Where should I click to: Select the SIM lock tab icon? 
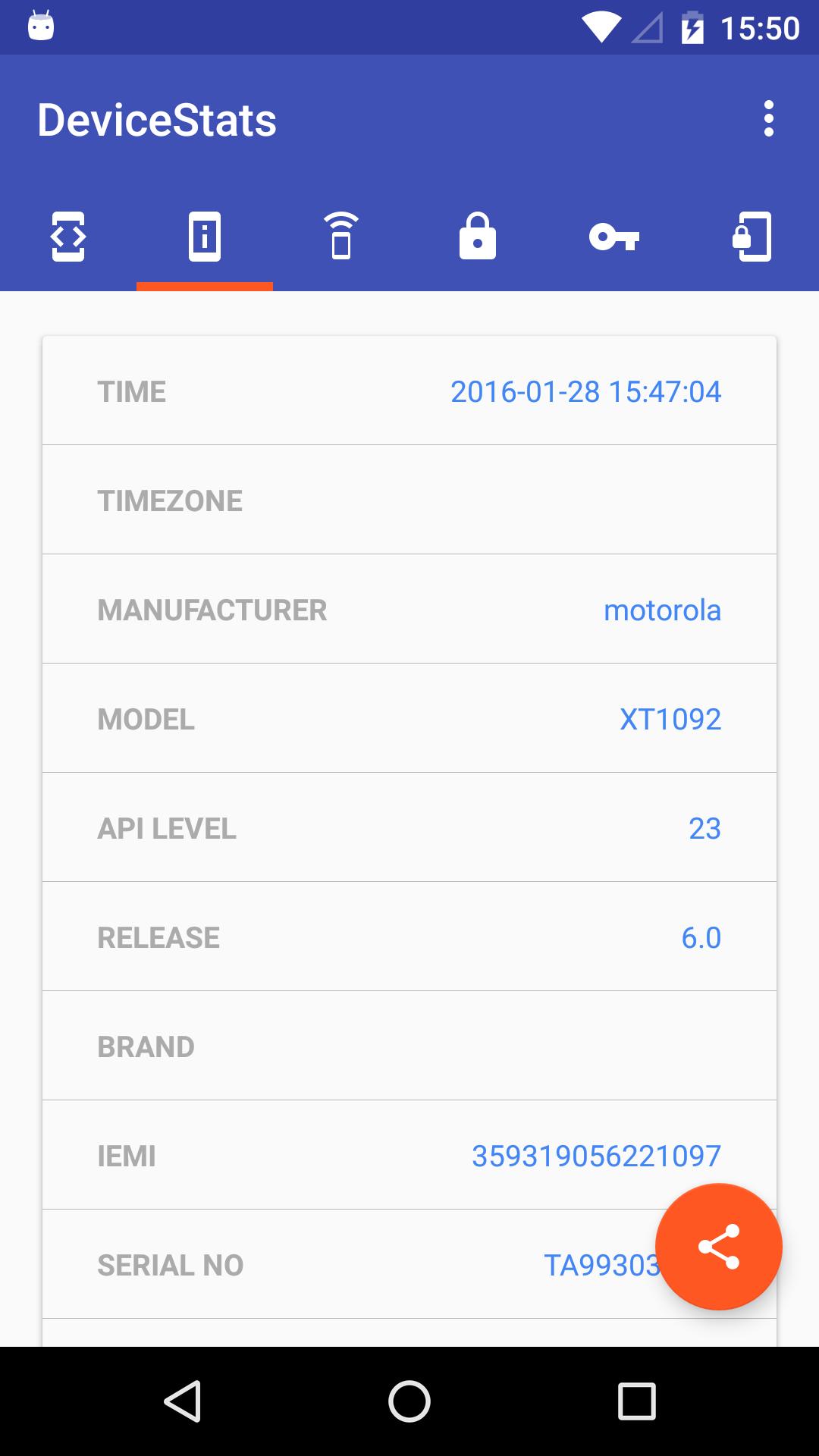(751, 237)
